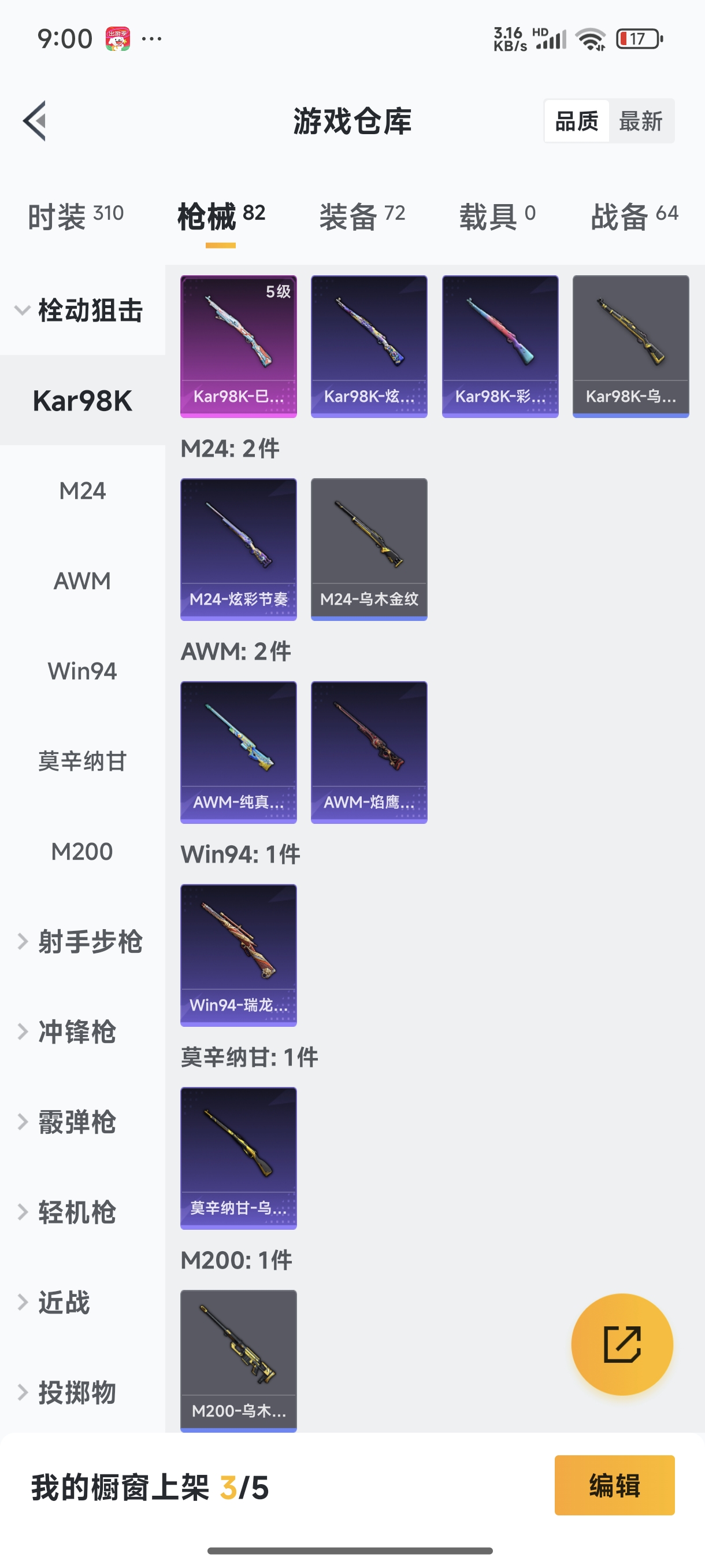Select AWM in the weapon sidebar
The height and width of the screenshot is (1568, 705).
coord(81,580)
